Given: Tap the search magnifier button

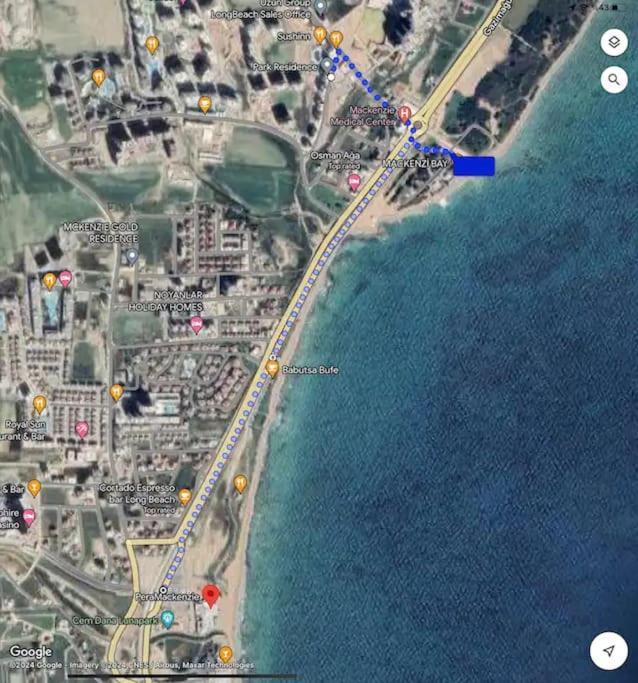Looking at the screenshot, I should point(614,80).
